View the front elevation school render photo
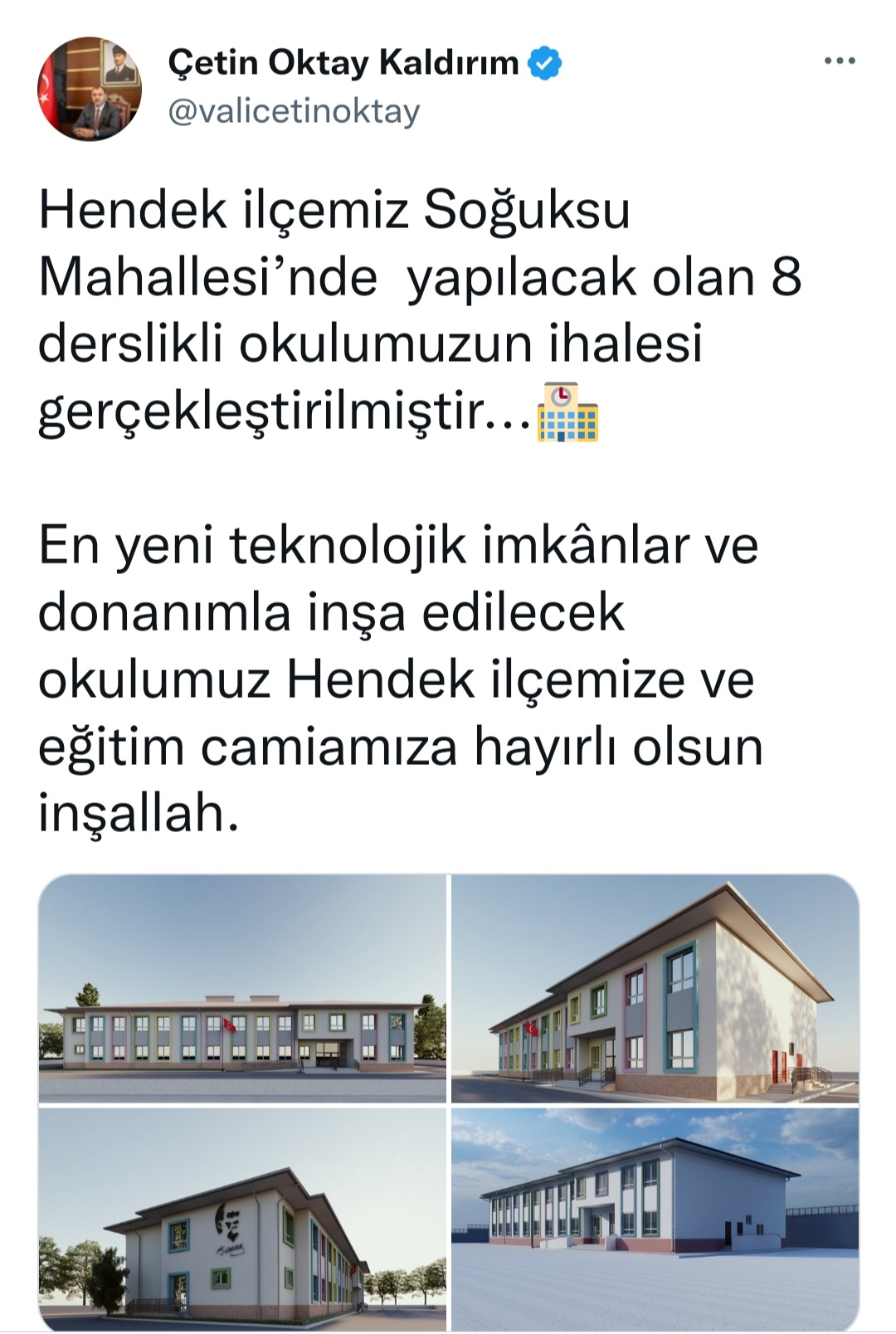The image size is (896, 1334). tap(242, 989)
